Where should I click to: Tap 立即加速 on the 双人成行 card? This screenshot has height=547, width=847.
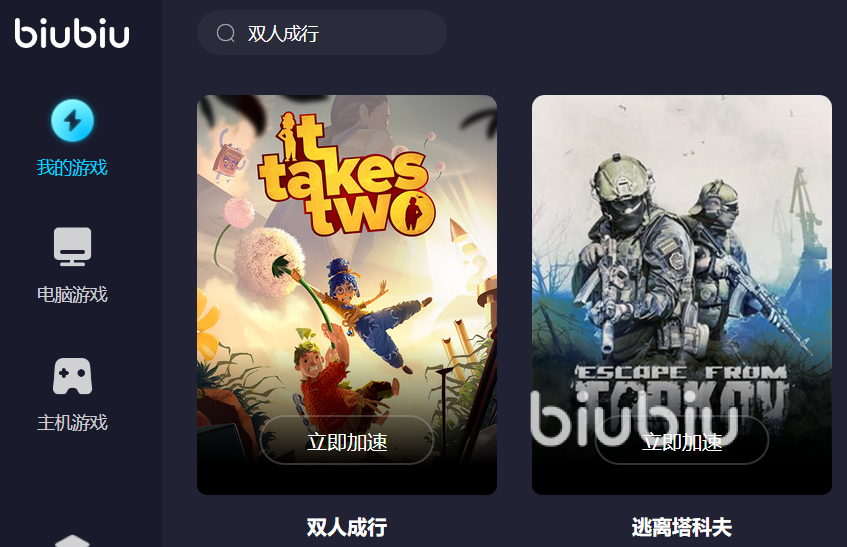coord(347,441)
